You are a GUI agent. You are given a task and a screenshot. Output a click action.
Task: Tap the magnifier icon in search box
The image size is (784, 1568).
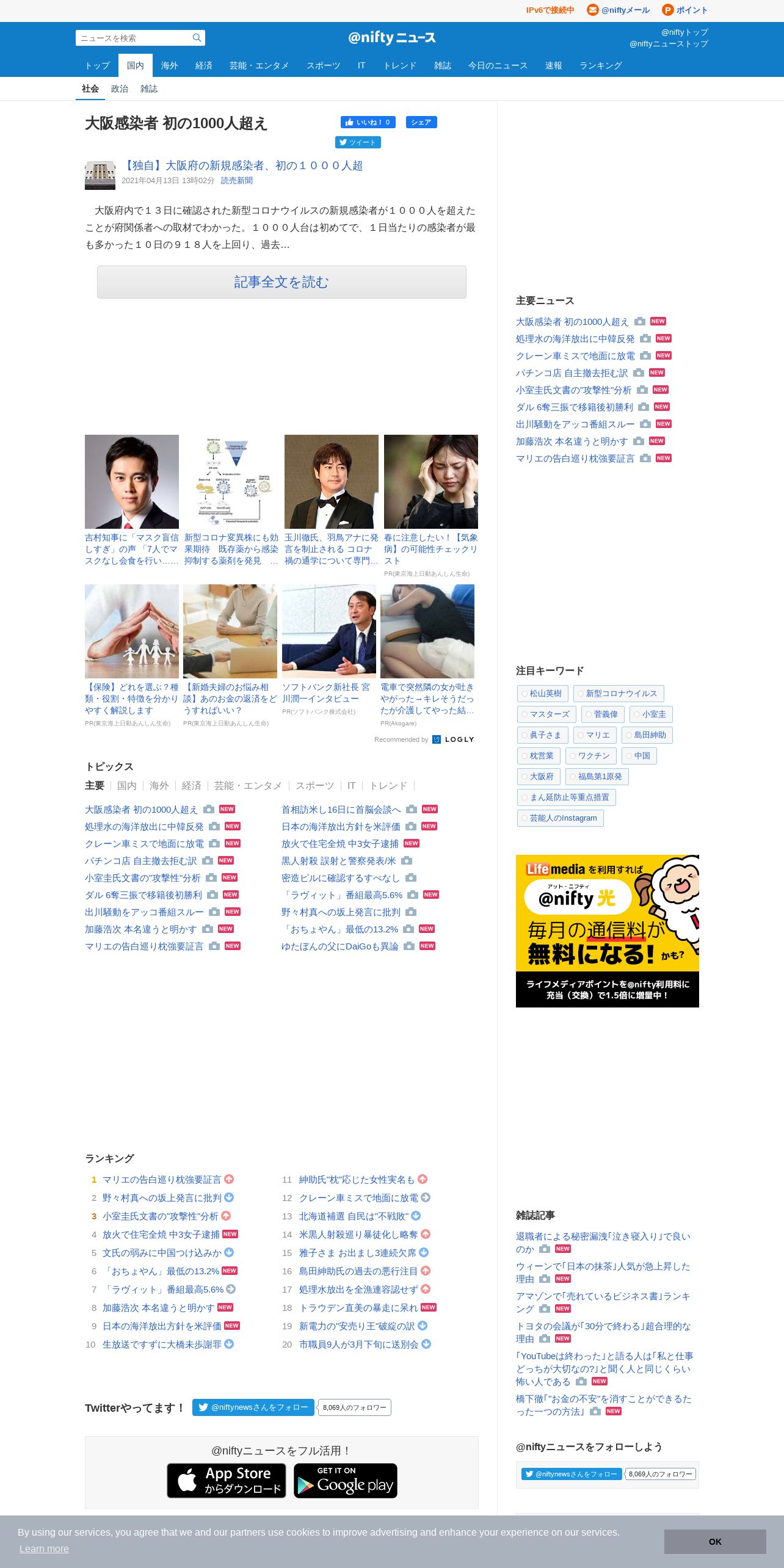click(197, 38)
